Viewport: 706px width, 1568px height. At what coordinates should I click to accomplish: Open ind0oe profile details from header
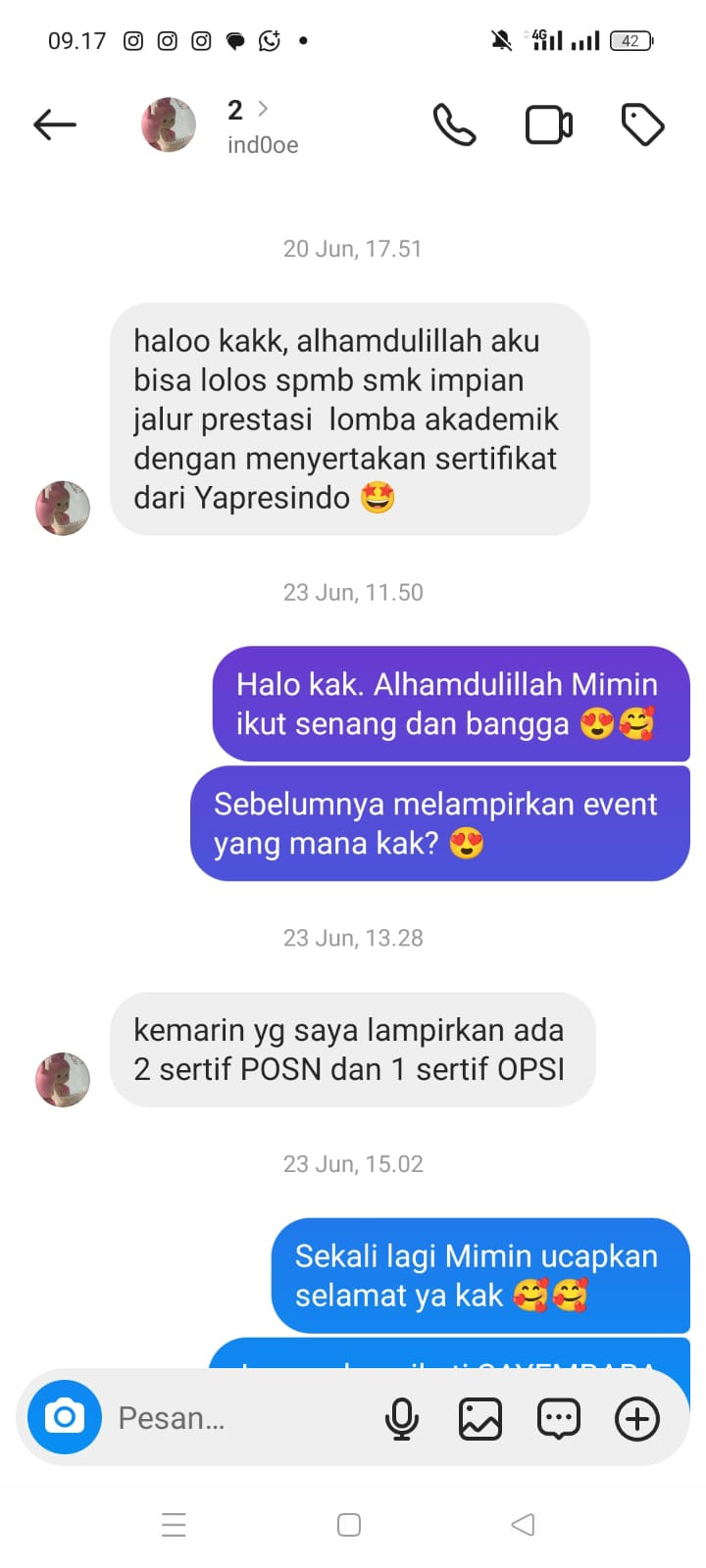(261, 125)
